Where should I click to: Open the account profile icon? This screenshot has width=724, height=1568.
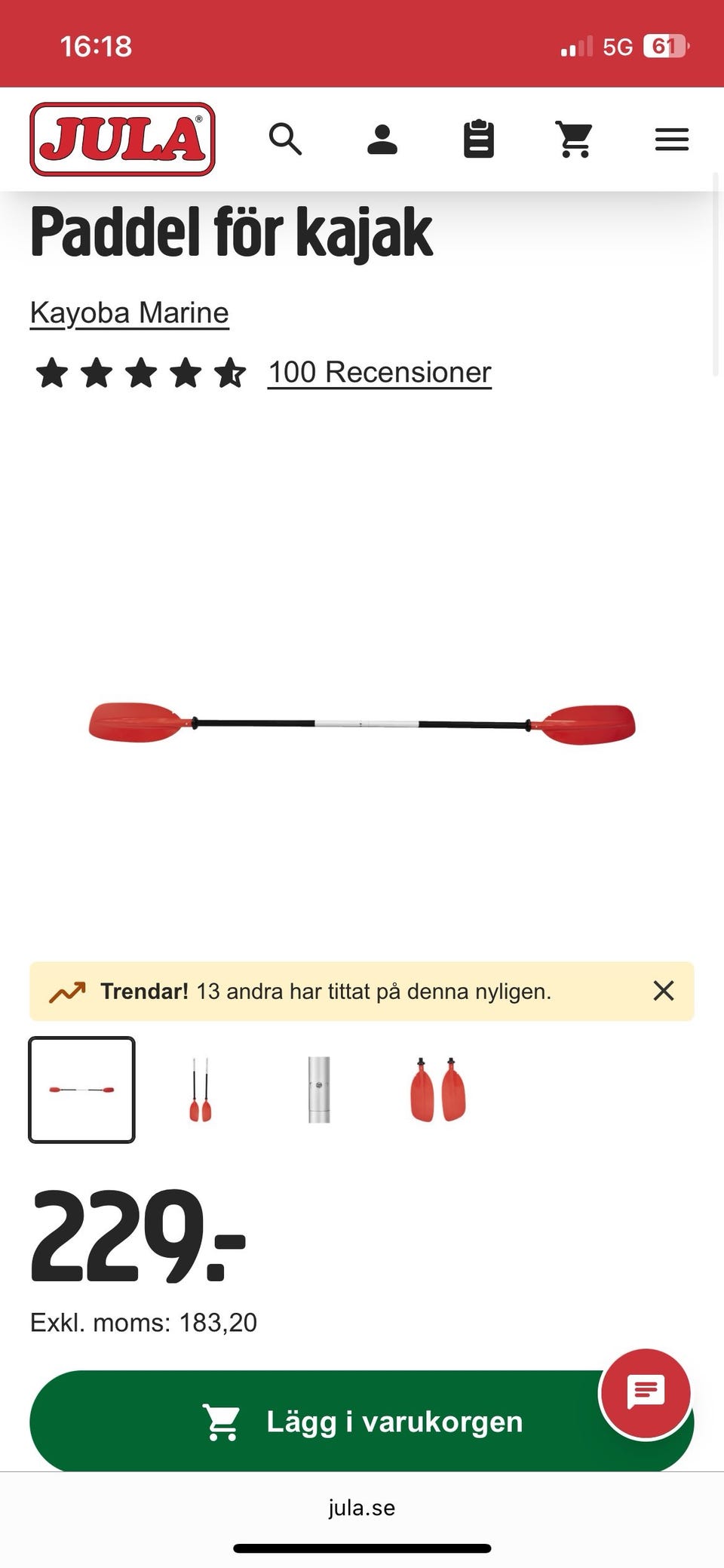click(x=382, y=140)
